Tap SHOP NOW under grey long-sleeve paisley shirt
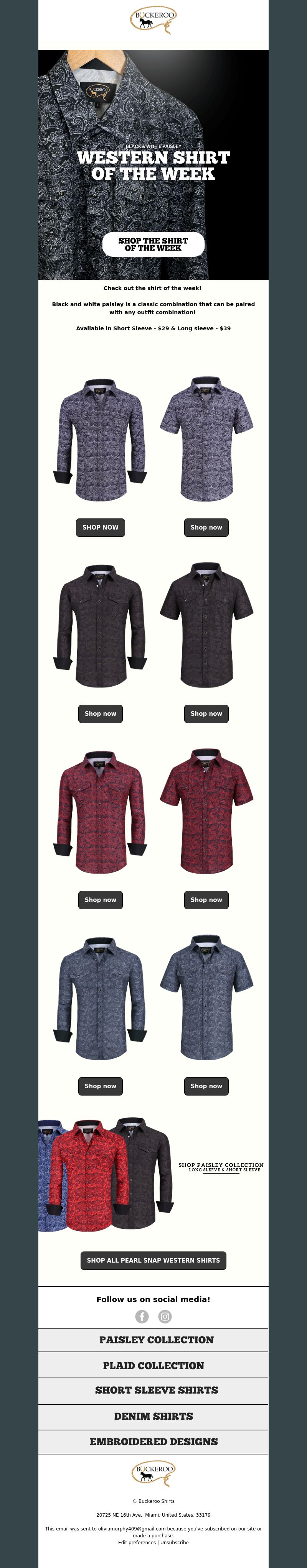The width and height of the screenshot is (307, 1568). point(101,527)
